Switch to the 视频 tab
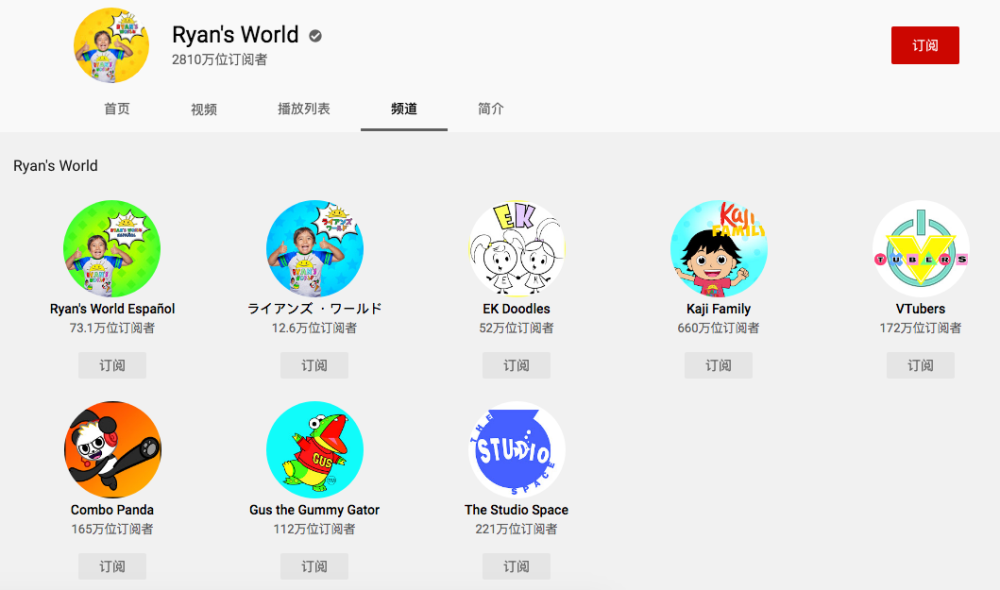1000x590 pixels. tap(204, 110)
